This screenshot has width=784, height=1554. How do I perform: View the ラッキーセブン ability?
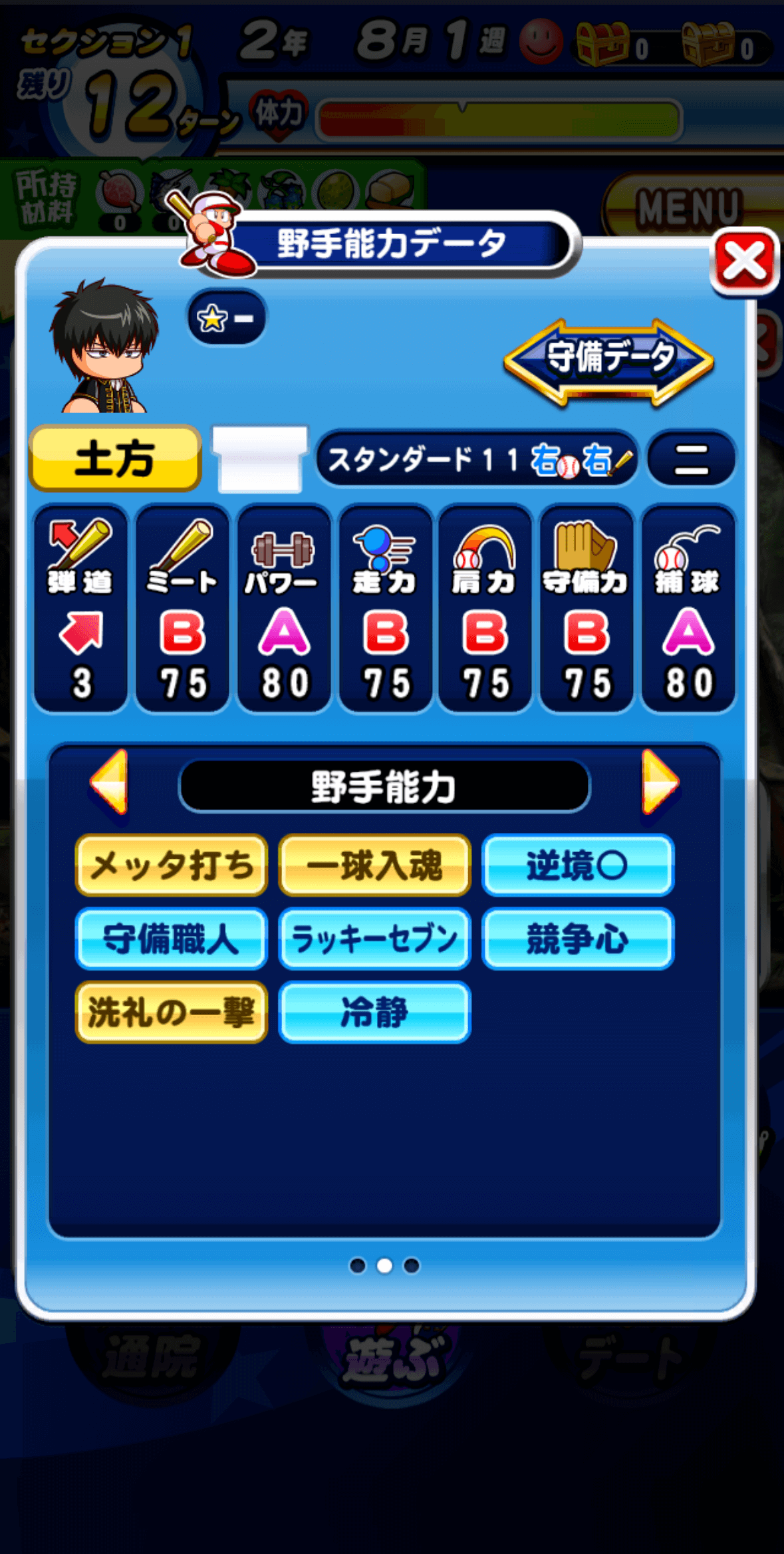(x=374, y=939)
